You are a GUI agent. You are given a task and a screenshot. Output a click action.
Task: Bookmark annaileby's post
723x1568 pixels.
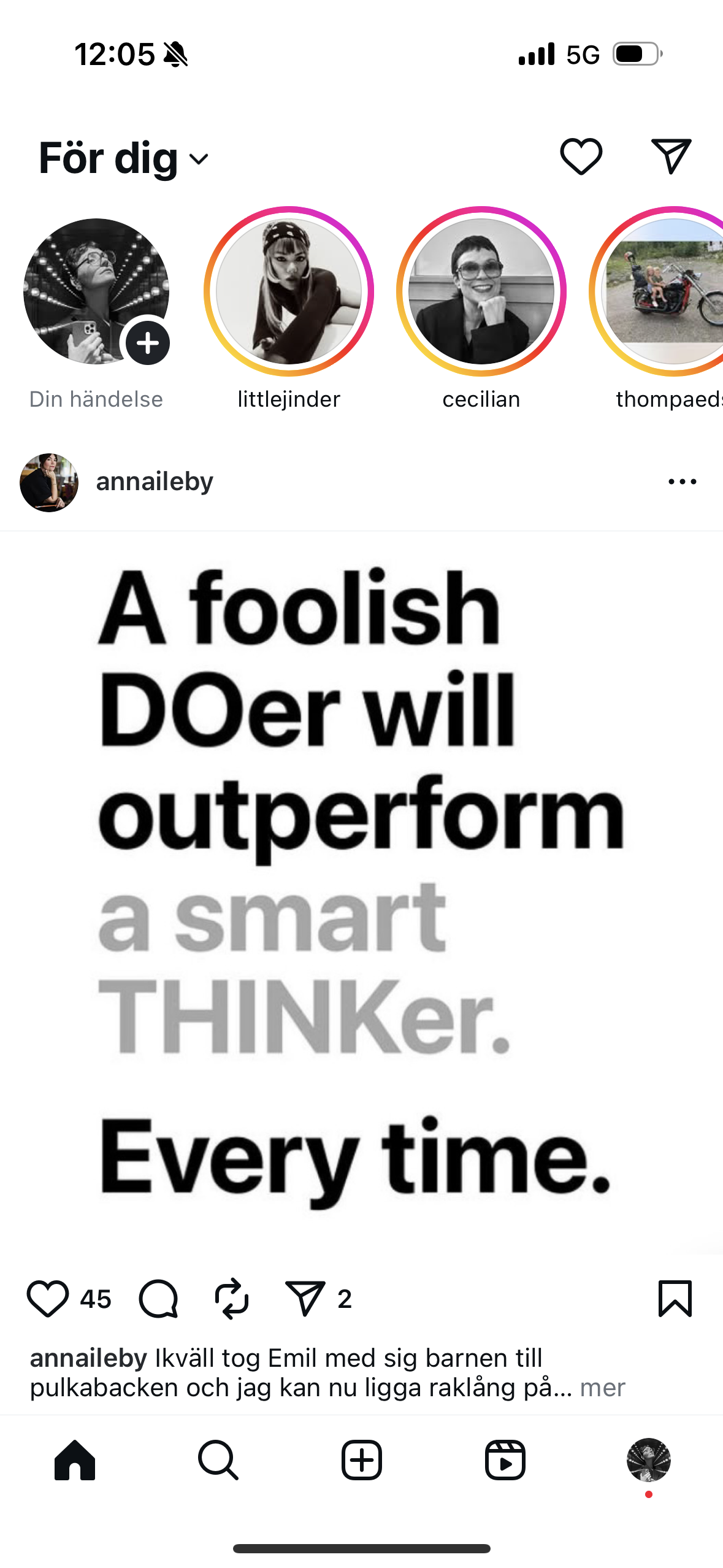pos(675,1298)
